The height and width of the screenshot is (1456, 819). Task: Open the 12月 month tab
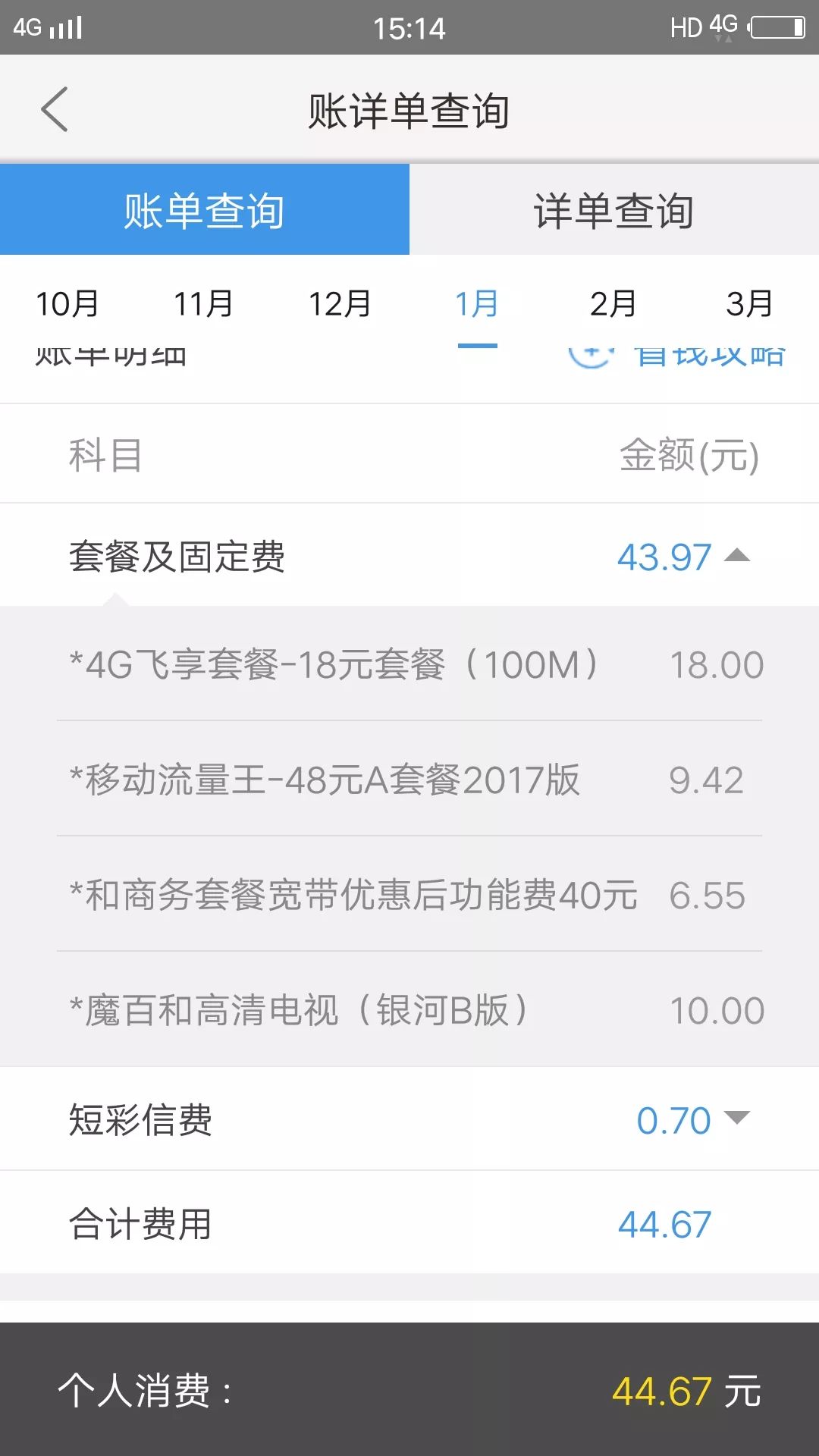pyautogui.click(x=340, y=304)
